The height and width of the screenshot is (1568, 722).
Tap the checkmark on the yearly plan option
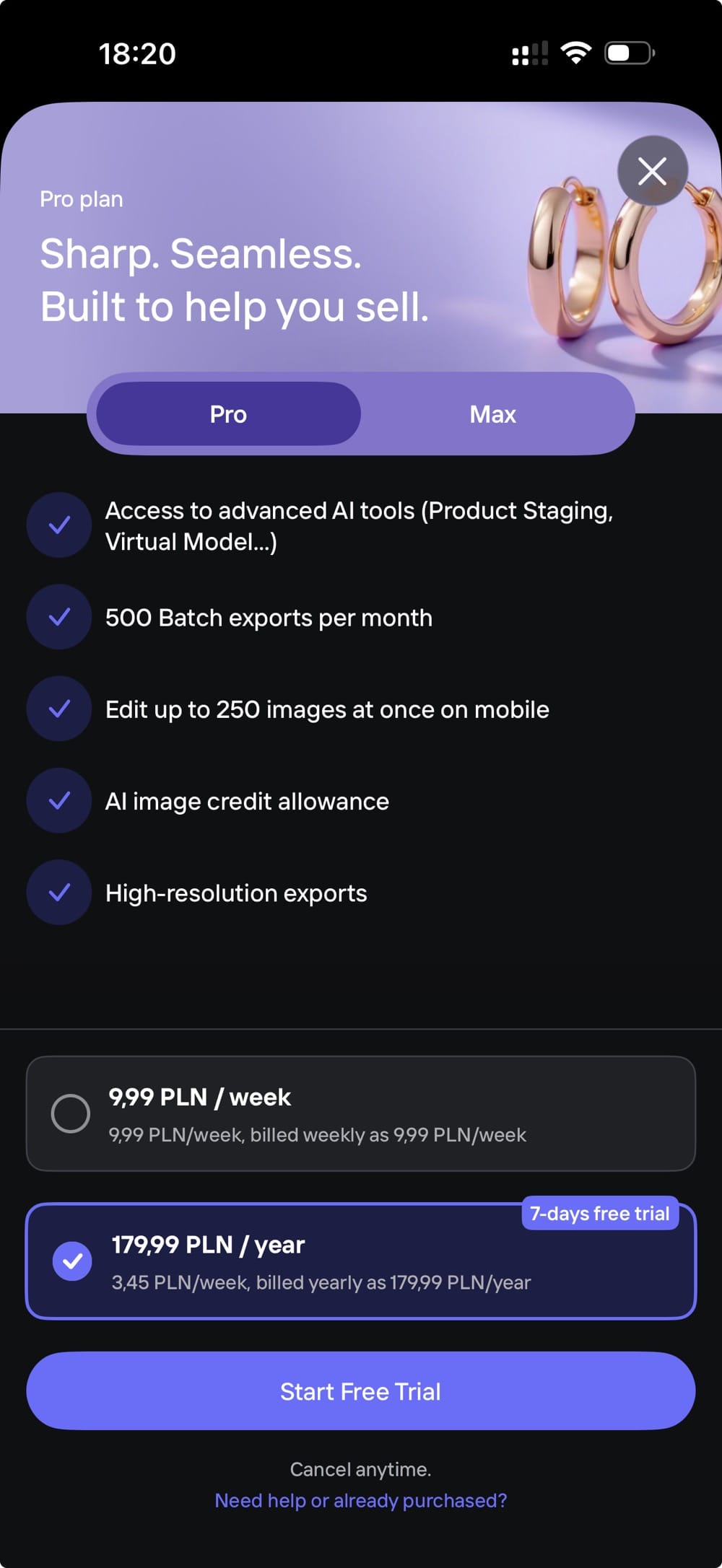coord(71,1261)
